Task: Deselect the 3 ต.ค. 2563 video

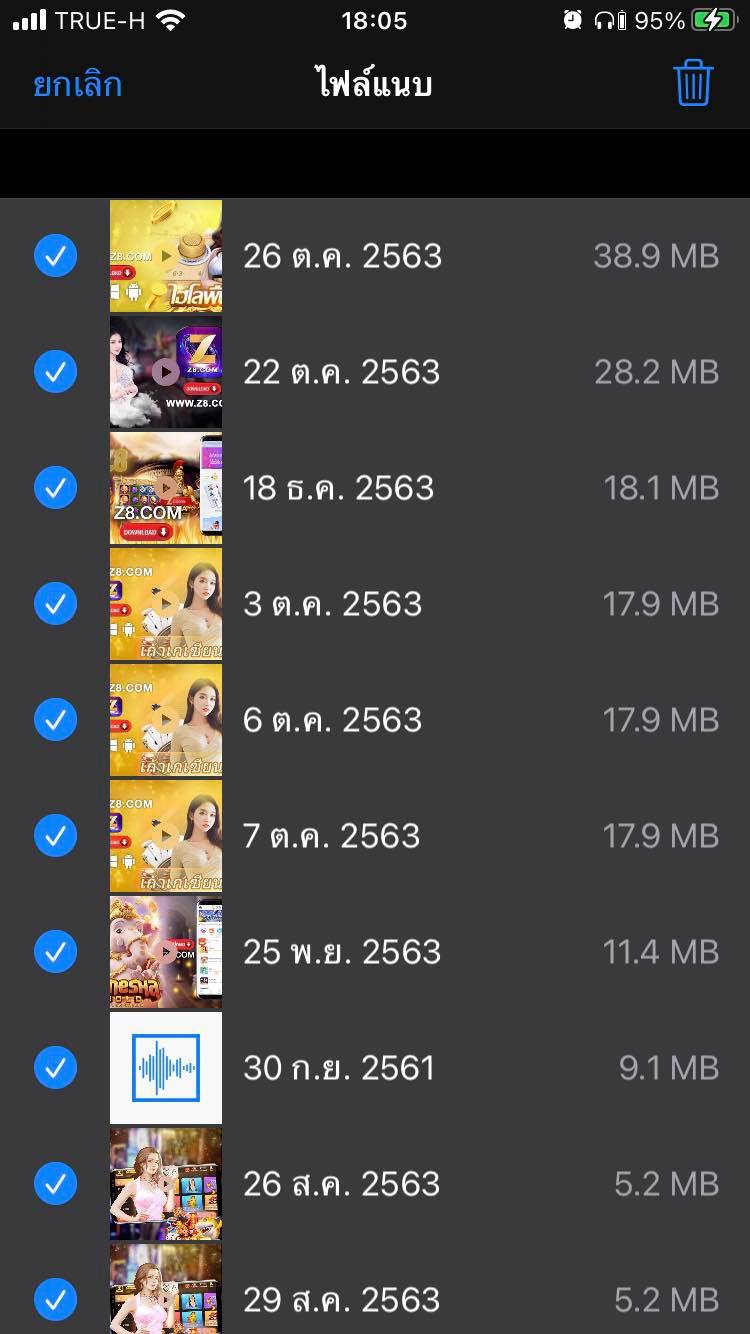Action: pos(56,604)
